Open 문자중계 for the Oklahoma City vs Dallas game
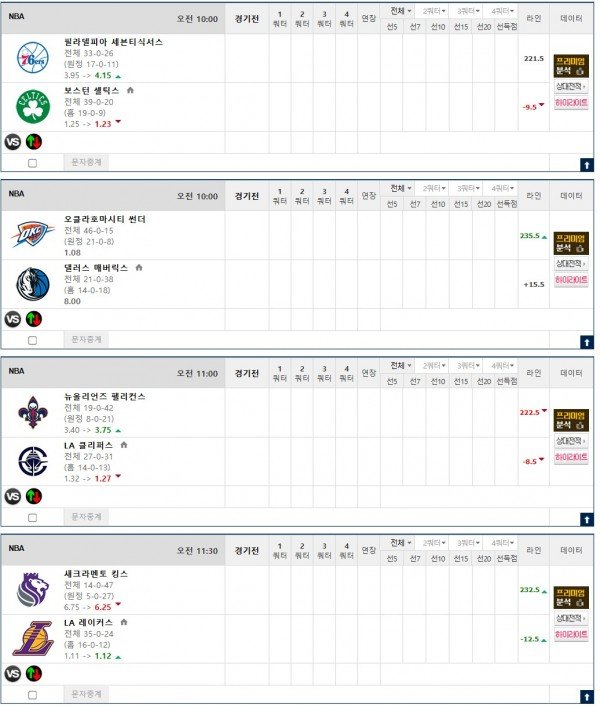 pyautogui.click(x=87, y=340)
